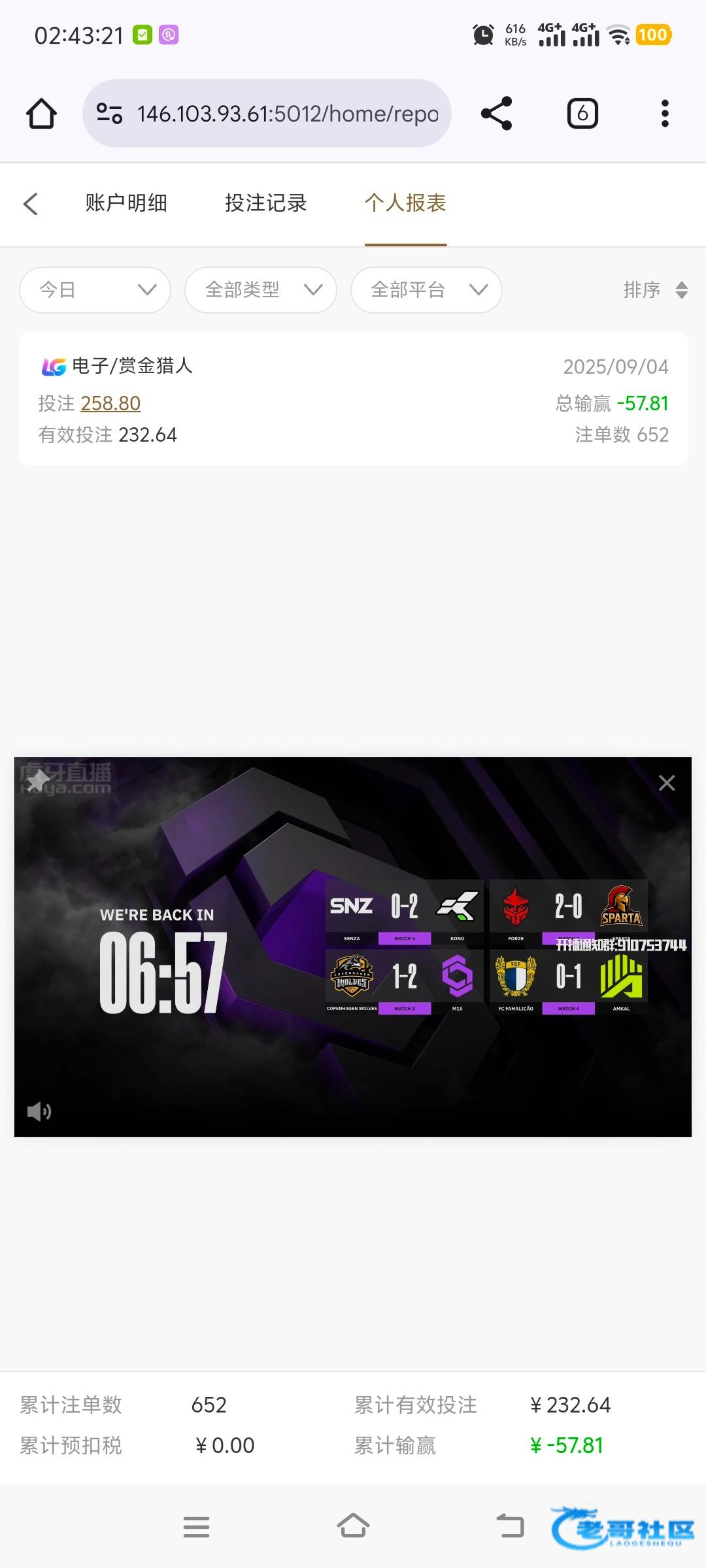Switch to the 账户明细 tab

pos(126,203)
